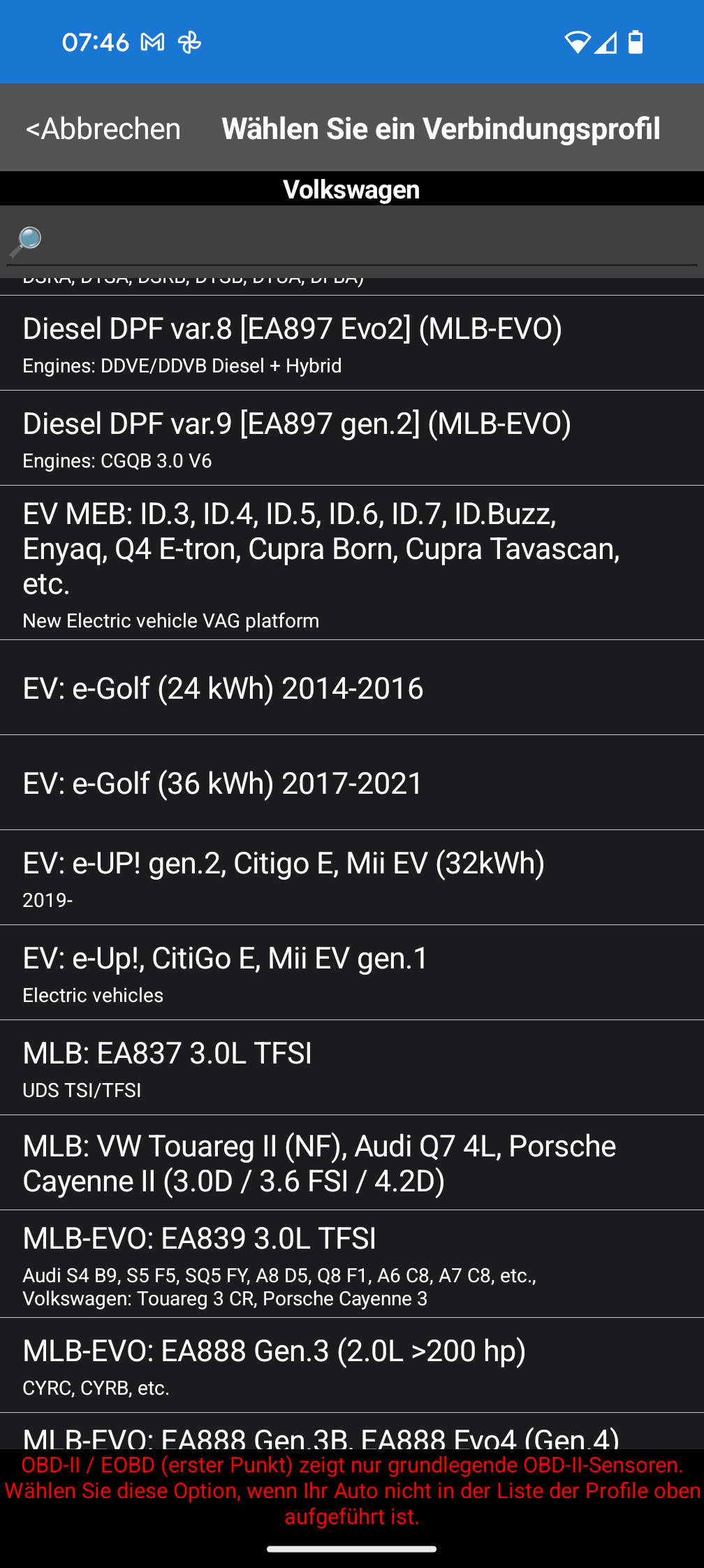
Task: Choose the EV MEB ID.3 ID.4 profile
Action: 352,562
